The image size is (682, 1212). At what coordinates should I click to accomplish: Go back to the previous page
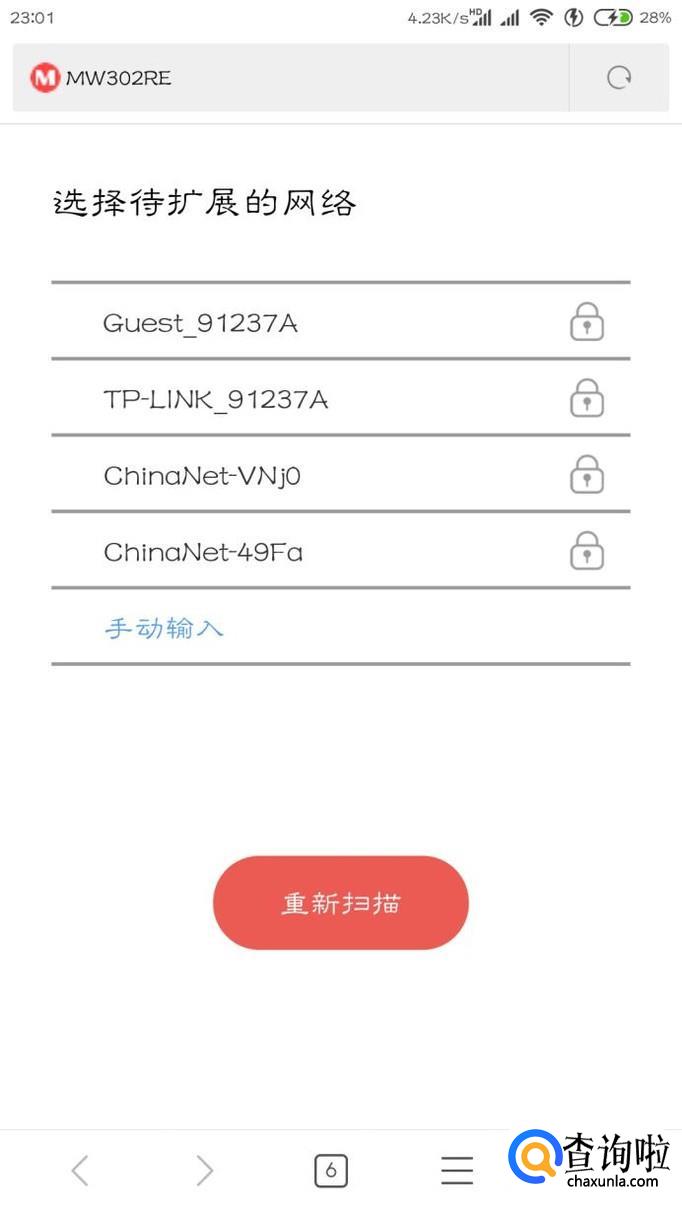click(x=80, y=1170)
